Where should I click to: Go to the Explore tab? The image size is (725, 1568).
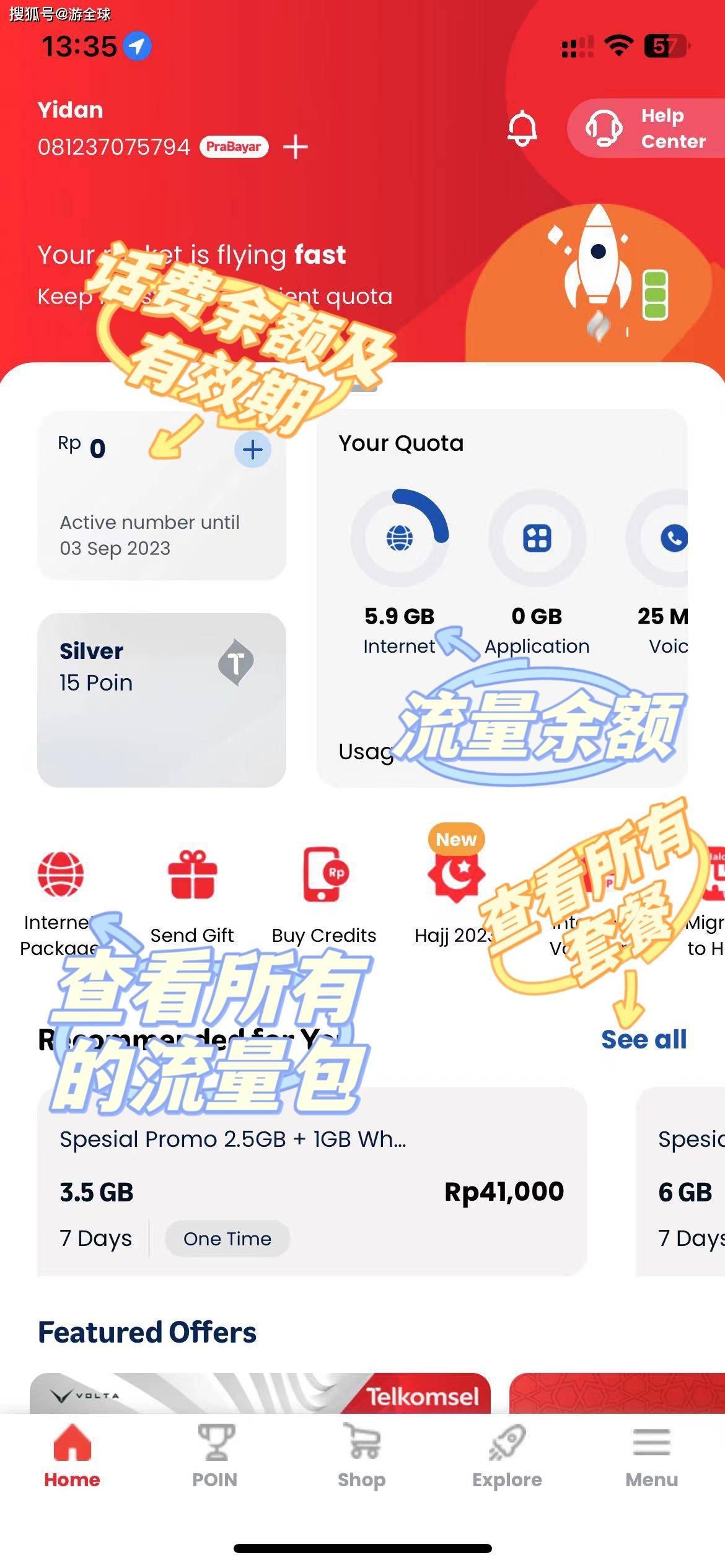pyautogui.click(x=507, y=1456)
